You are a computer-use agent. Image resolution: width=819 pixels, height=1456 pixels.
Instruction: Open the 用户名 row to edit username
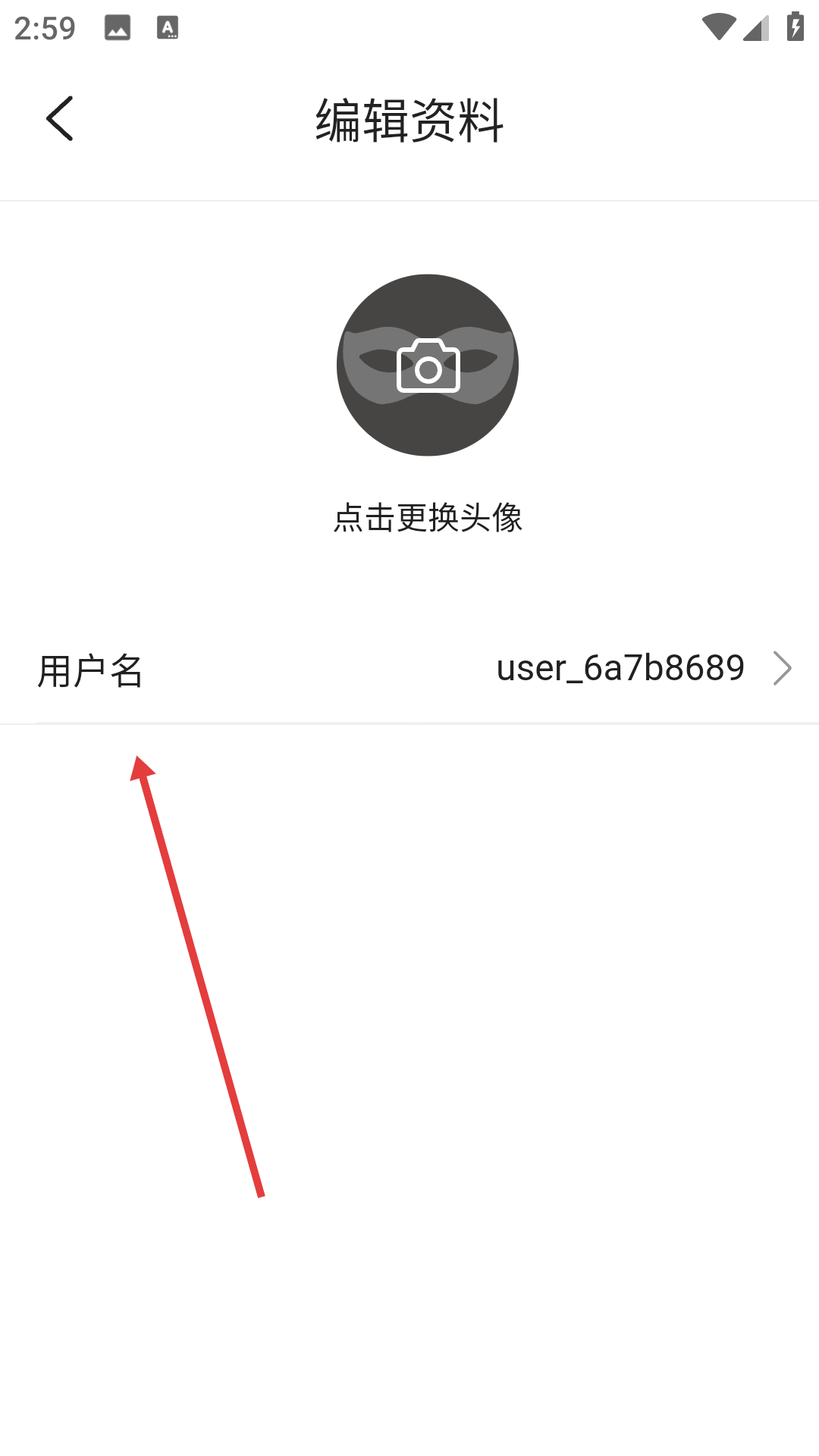pos(409,669)
